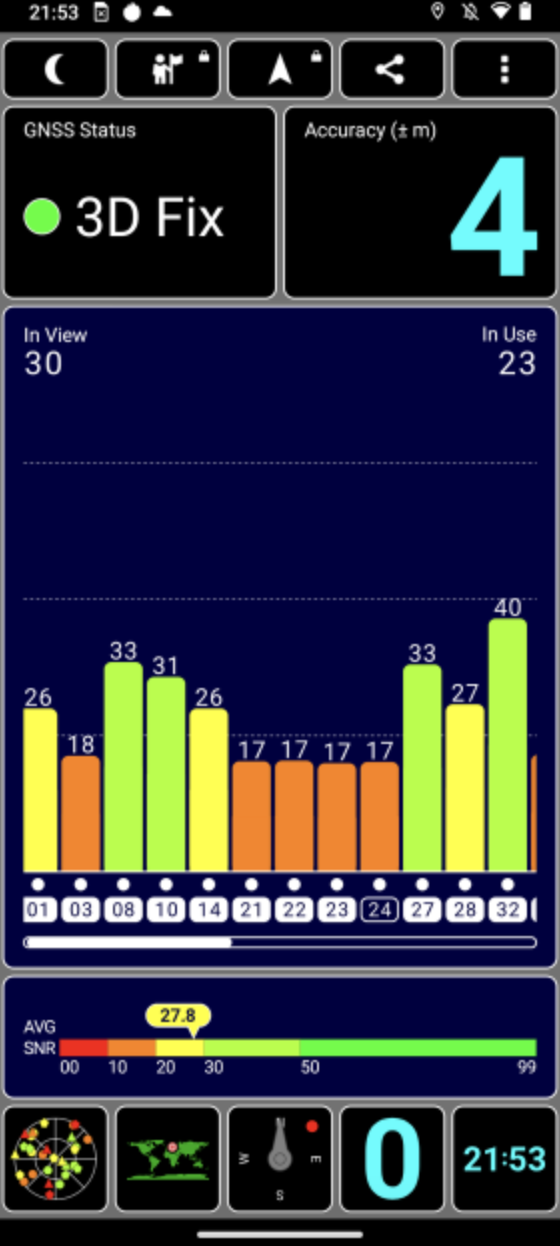Open the GNSS Status panel
Viewport: 560px width, 1246px height.
140,203
